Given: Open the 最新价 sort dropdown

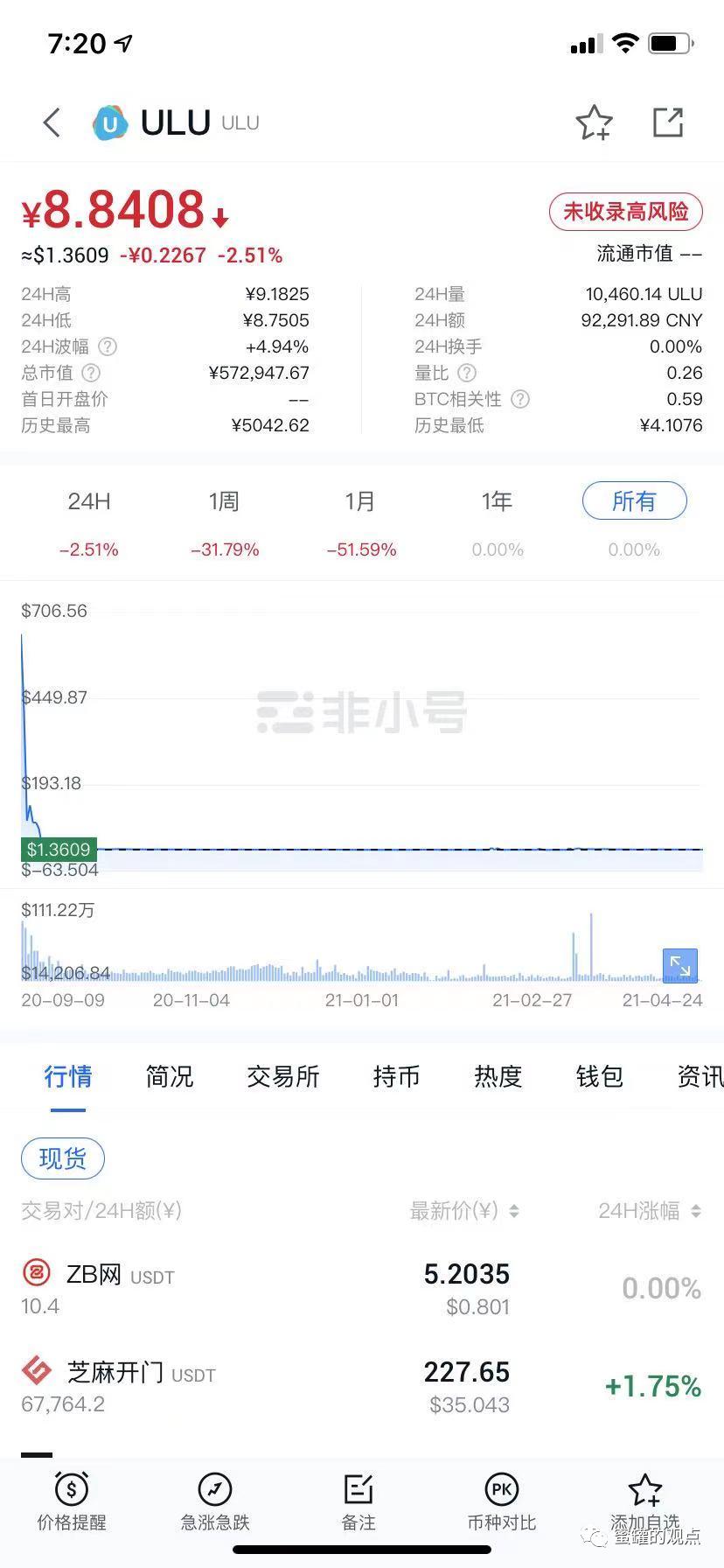Looking at the screenshot, I should (x=463, y=1211).
